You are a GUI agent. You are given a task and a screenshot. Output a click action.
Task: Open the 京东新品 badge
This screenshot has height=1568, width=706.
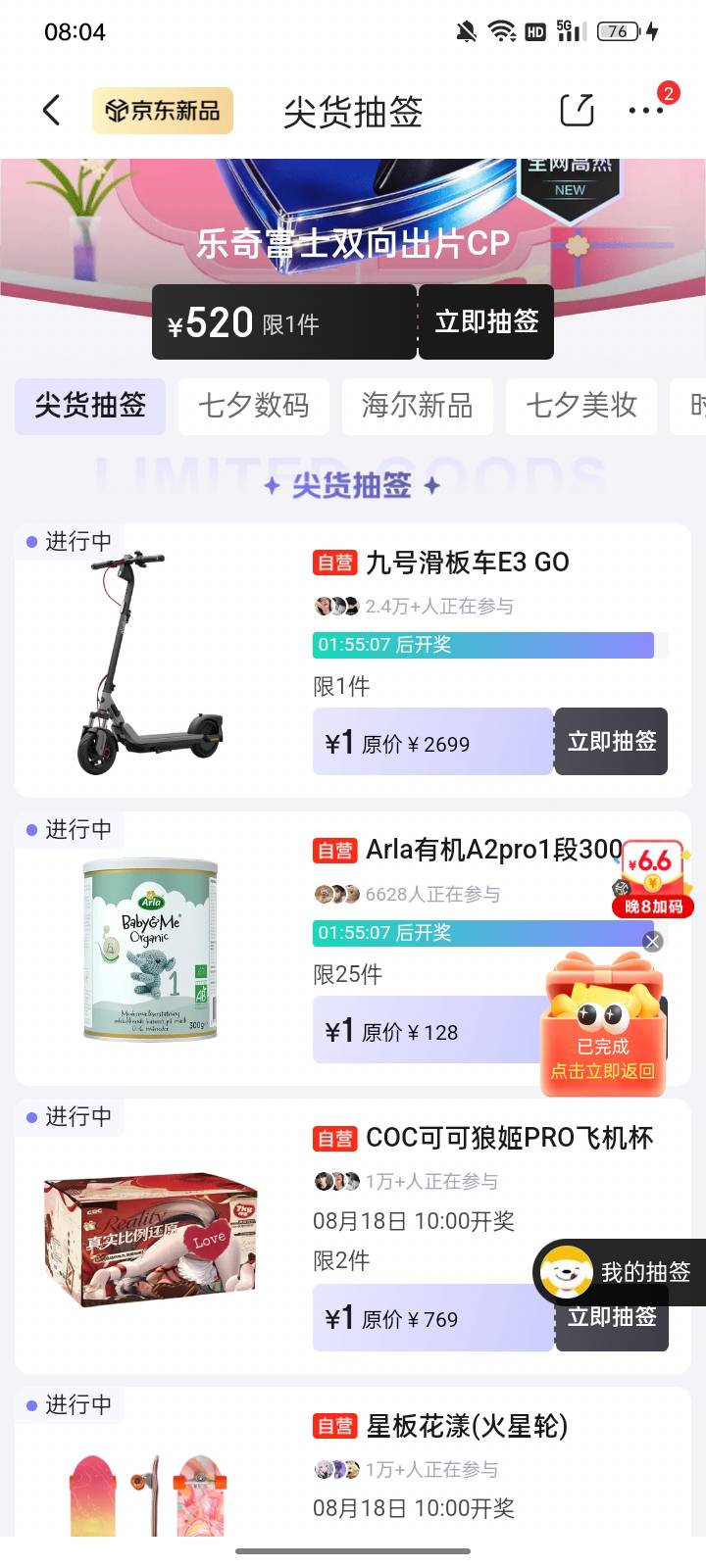click(163, 111)
